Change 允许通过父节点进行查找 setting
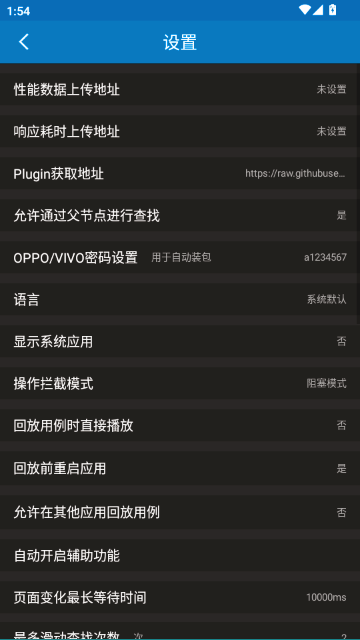The width and height of the screenshot is (360, 640). (180, 216)
